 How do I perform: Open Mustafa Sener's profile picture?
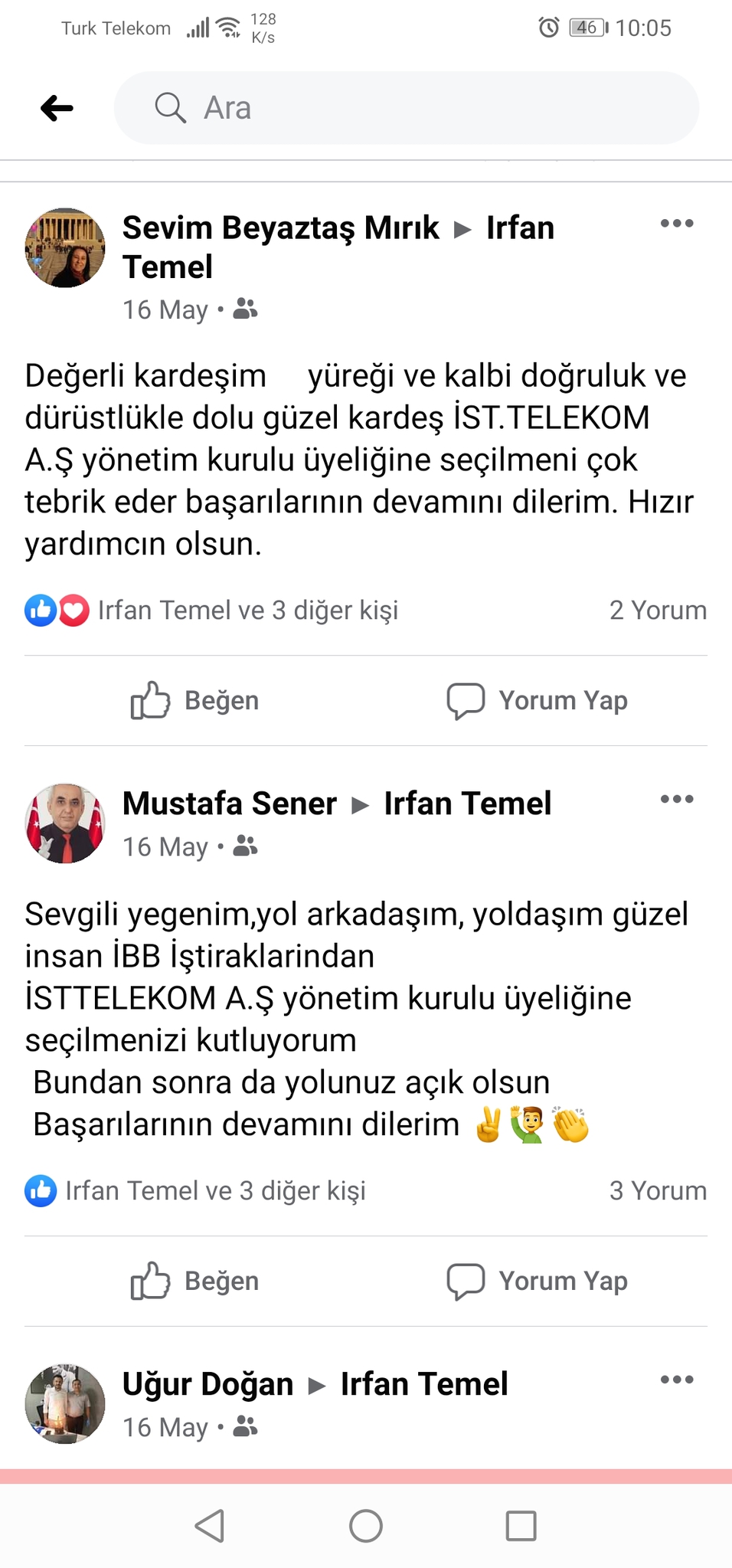click(65, 823)
